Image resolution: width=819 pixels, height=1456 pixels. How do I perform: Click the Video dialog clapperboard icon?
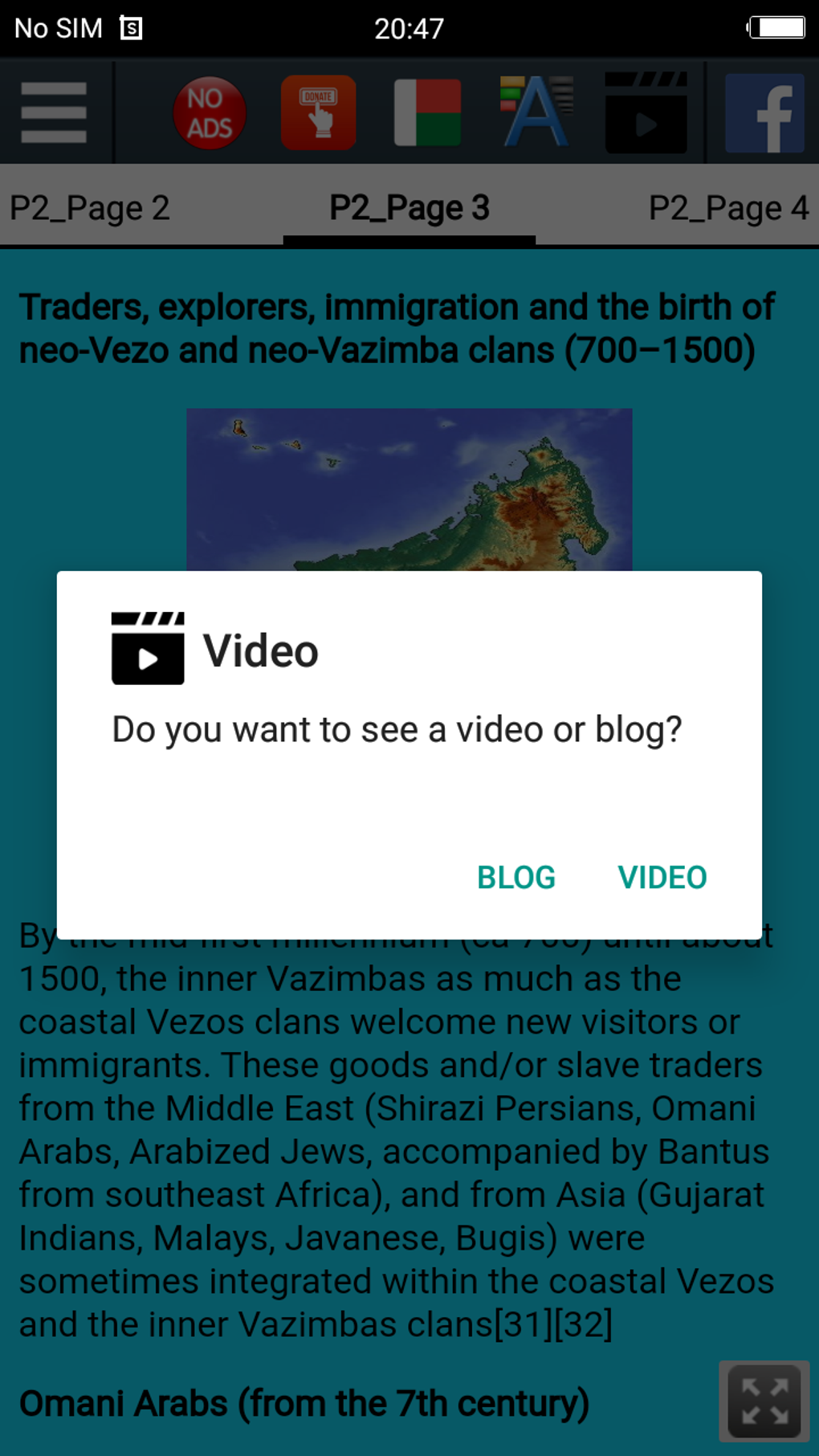148,651
